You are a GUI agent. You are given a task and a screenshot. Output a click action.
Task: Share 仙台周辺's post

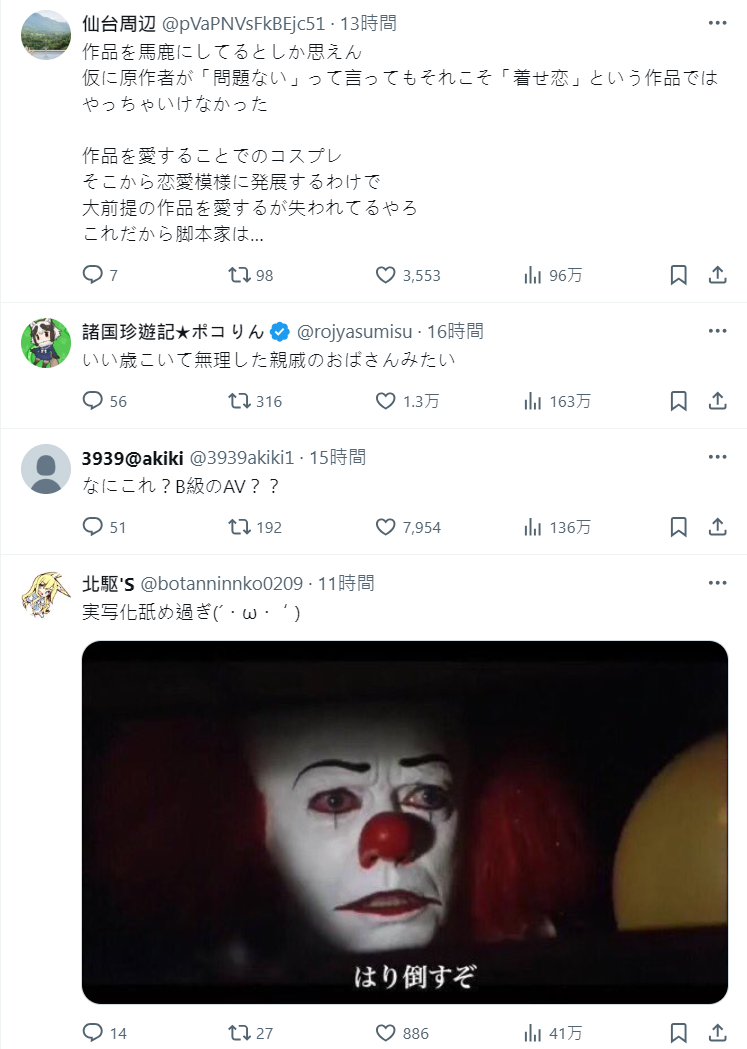coord(717,275)
